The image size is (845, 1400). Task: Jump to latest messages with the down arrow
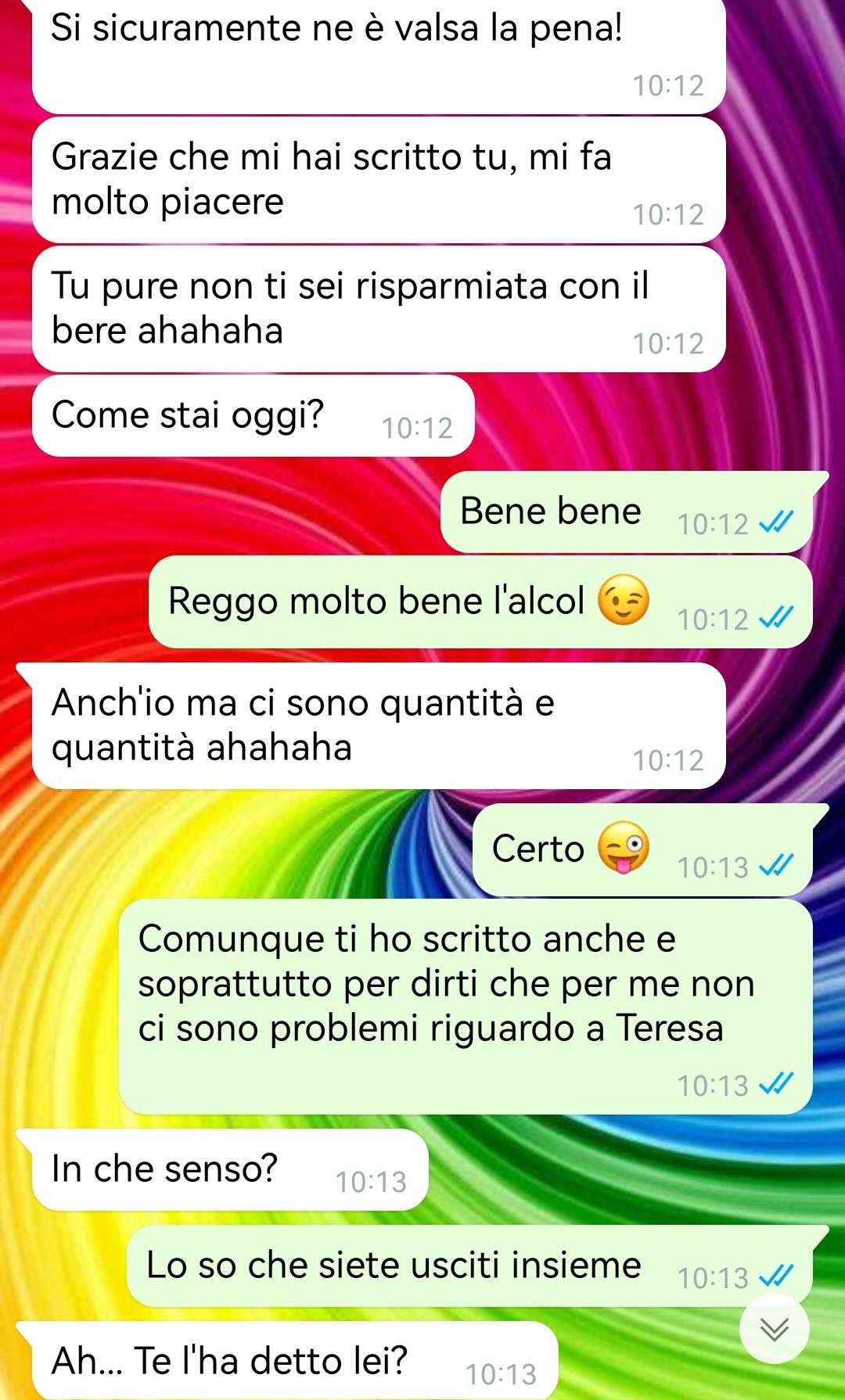click(774, 1329)
